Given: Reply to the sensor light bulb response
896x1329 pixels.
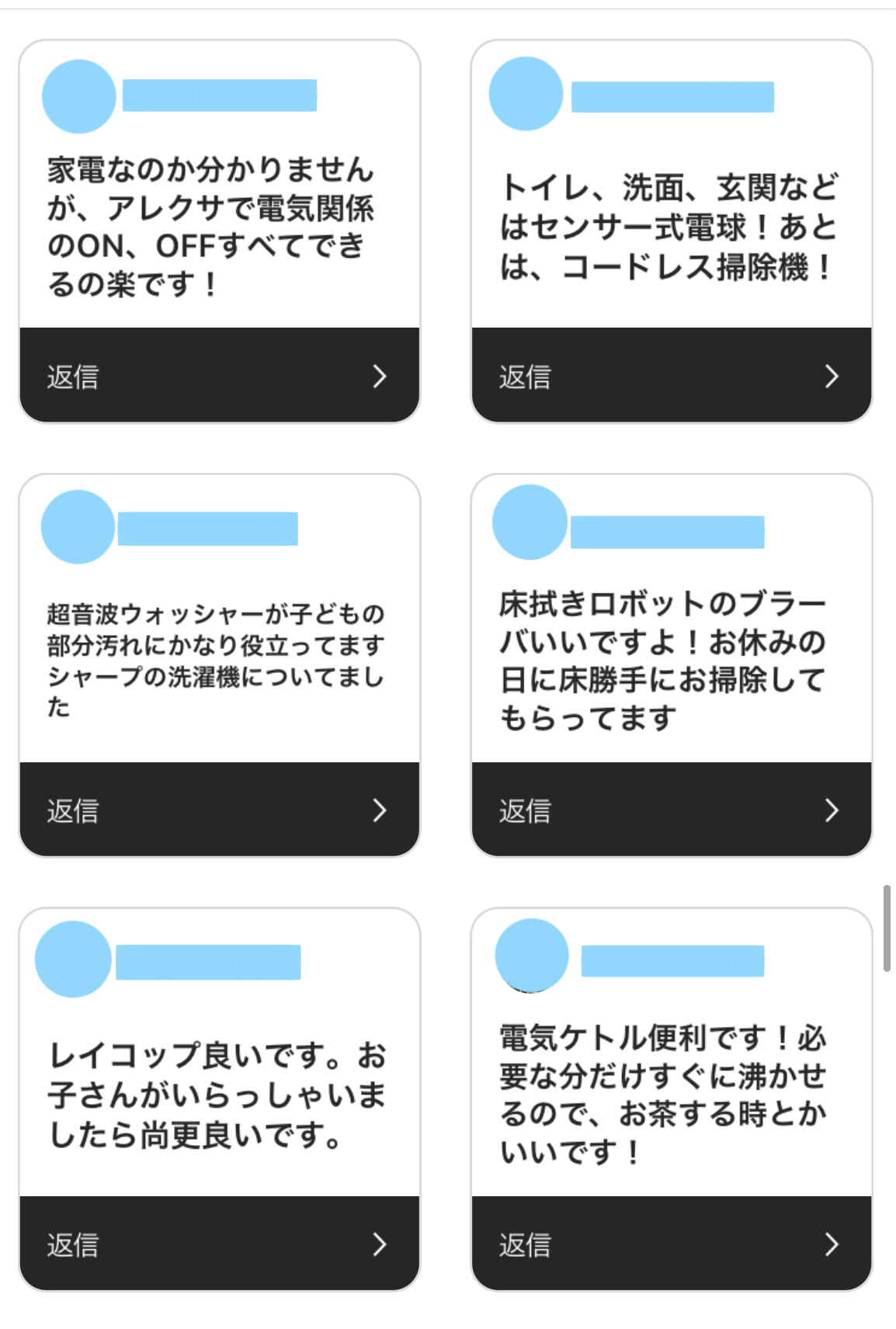Looking at the screenshot, I should tap(671, 376).
